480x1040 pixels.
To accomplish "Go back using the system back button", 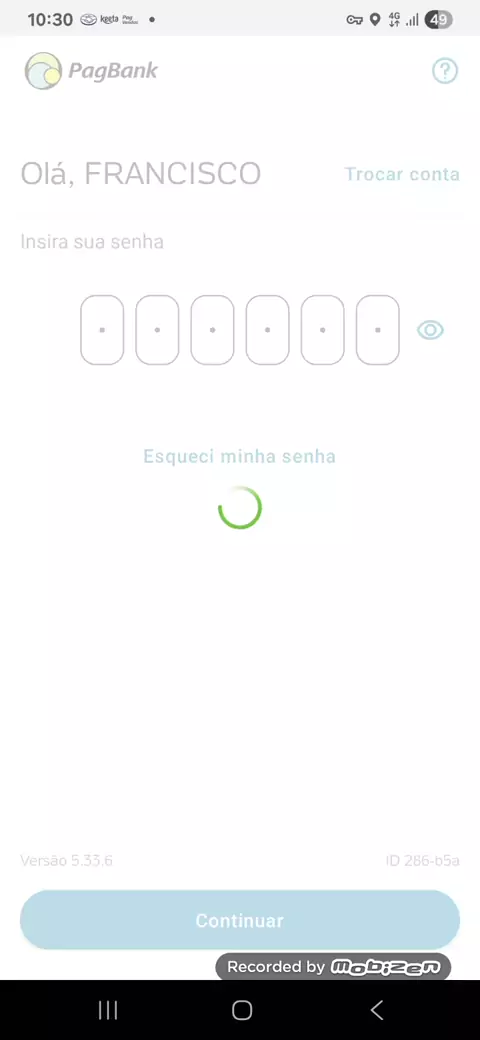I will 376,1010.
